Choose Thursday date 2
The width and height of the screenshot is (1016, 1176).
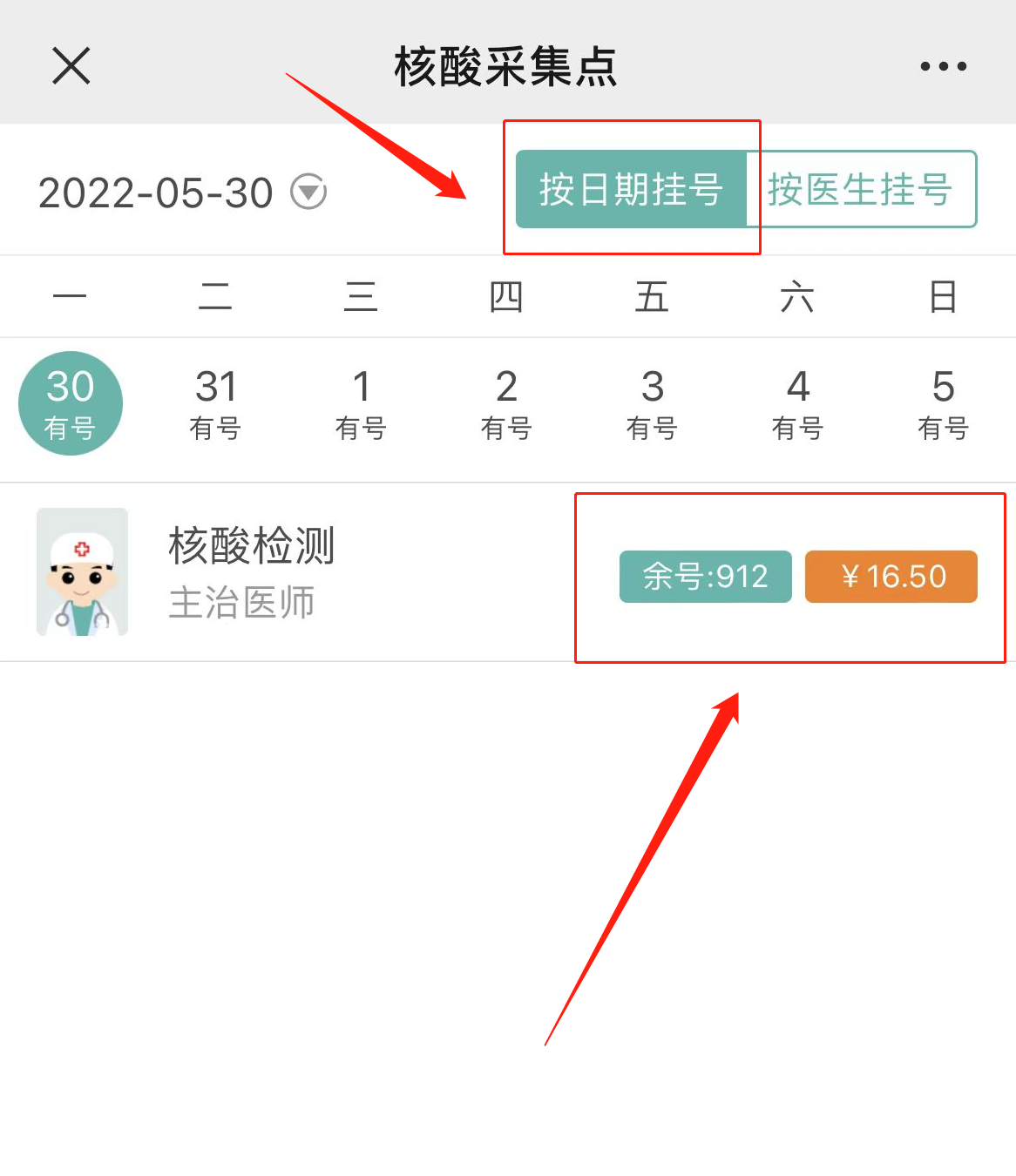tap(506, 403)
